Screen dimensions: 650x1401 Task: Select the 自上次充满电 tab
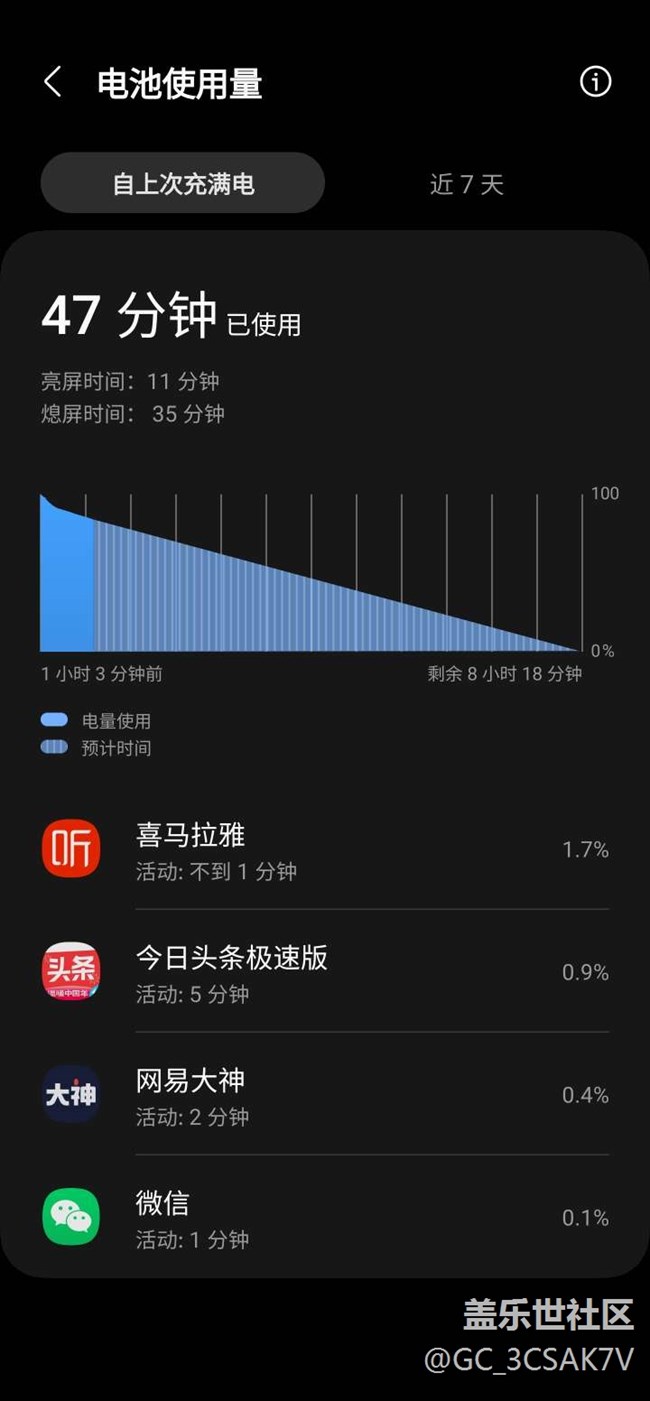(x=183, y=184)
